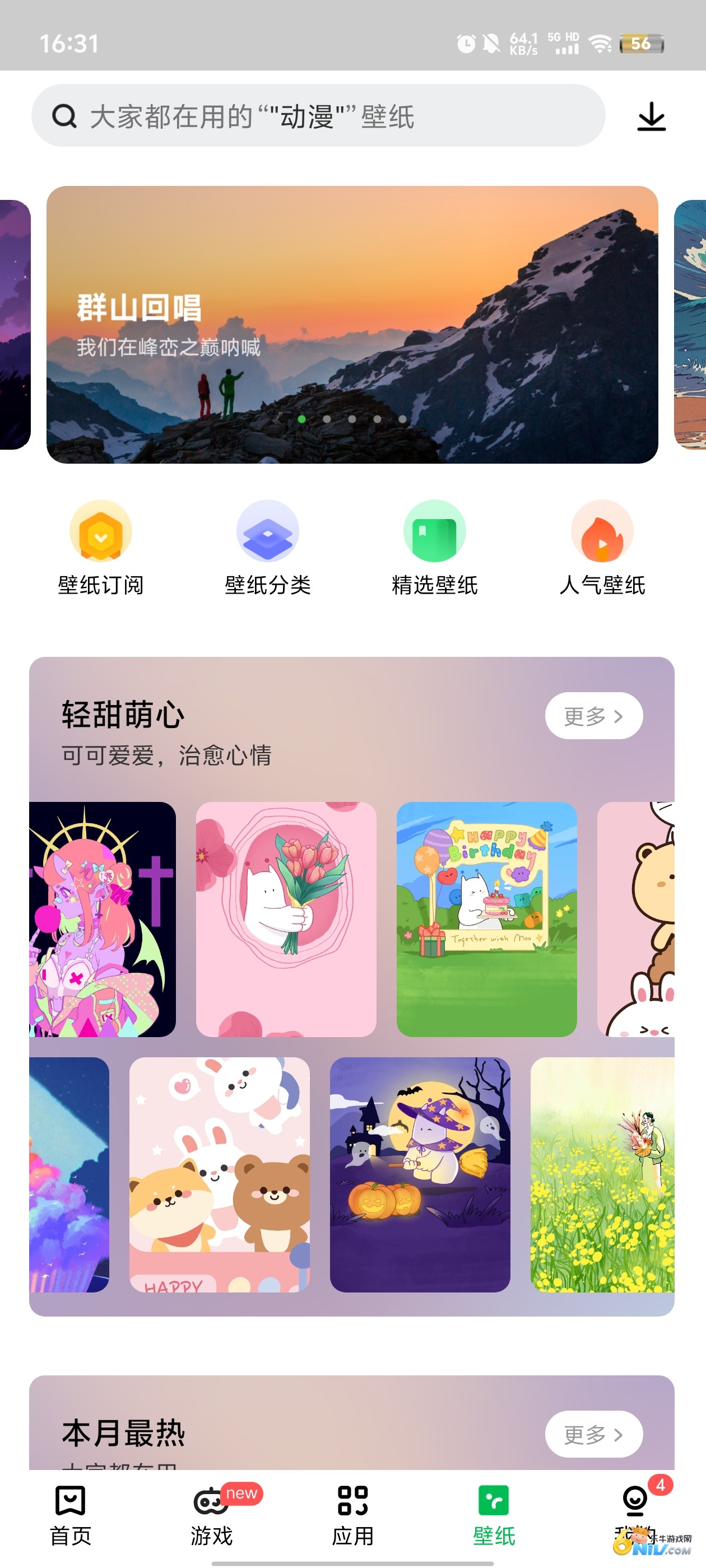
Task: Switch to the 应用 tab
Action: (352, 1516)
